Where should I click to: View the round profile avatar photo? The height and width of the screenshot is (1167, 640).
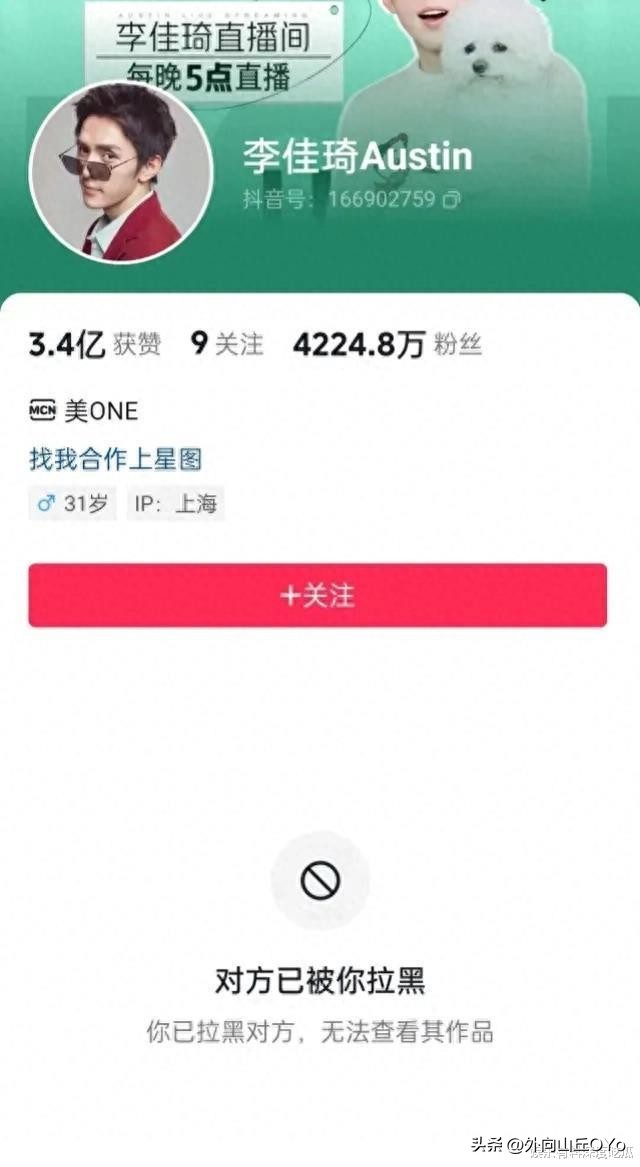pyautogui.click(x=121, y=172)
